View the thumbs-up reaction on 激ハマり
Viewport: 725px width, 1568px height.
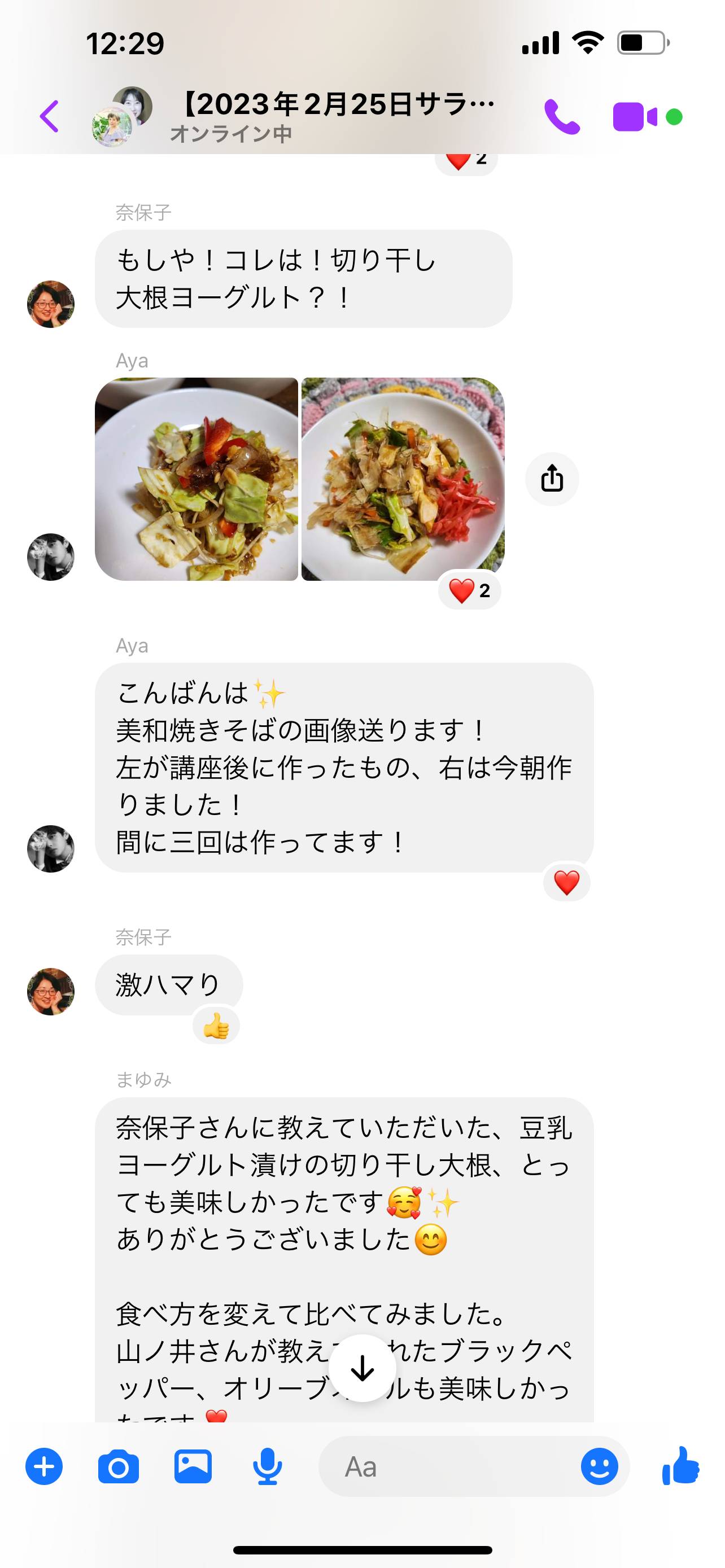pos(216,1027)
